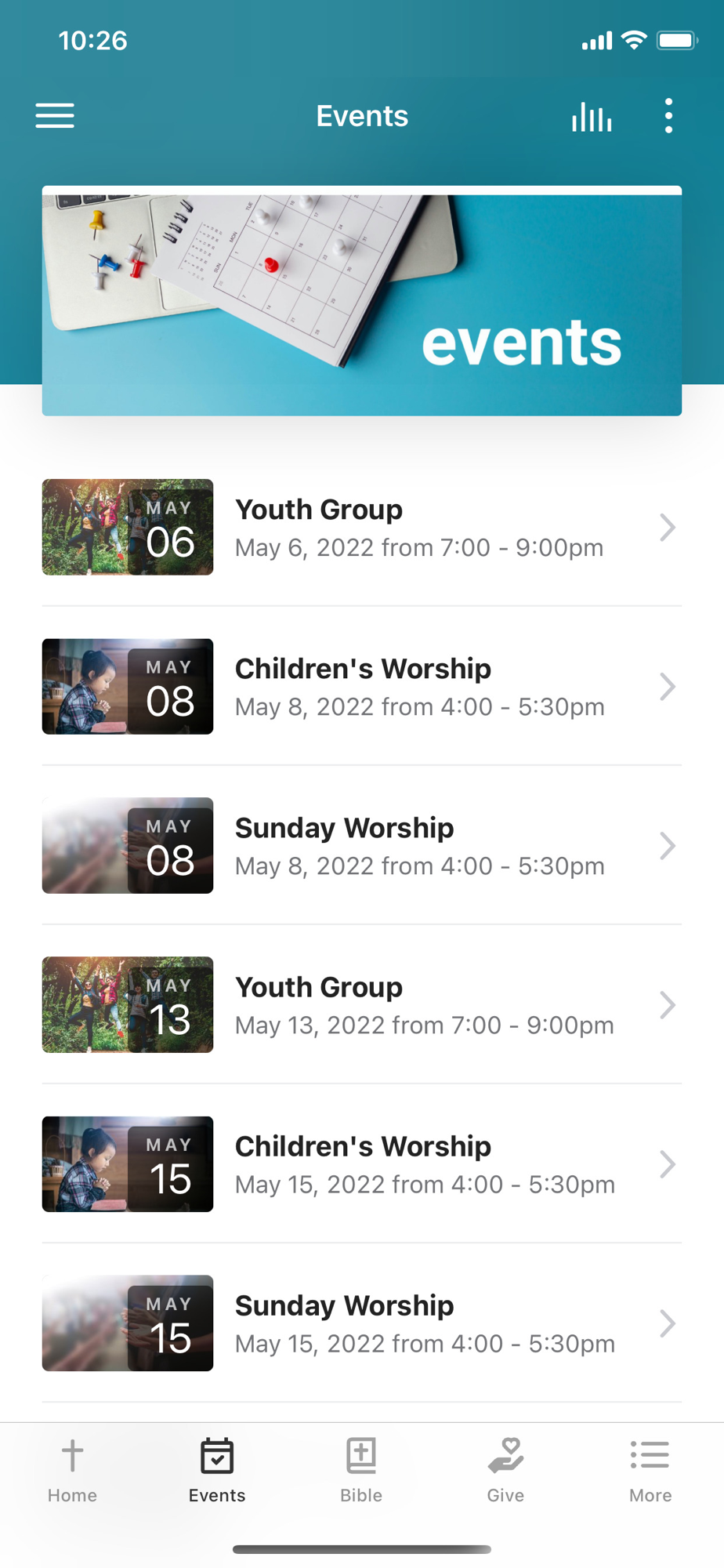Switch to the Bible tab
Viewport: 724px width, 1568px height.
[x=361, y=1471]
